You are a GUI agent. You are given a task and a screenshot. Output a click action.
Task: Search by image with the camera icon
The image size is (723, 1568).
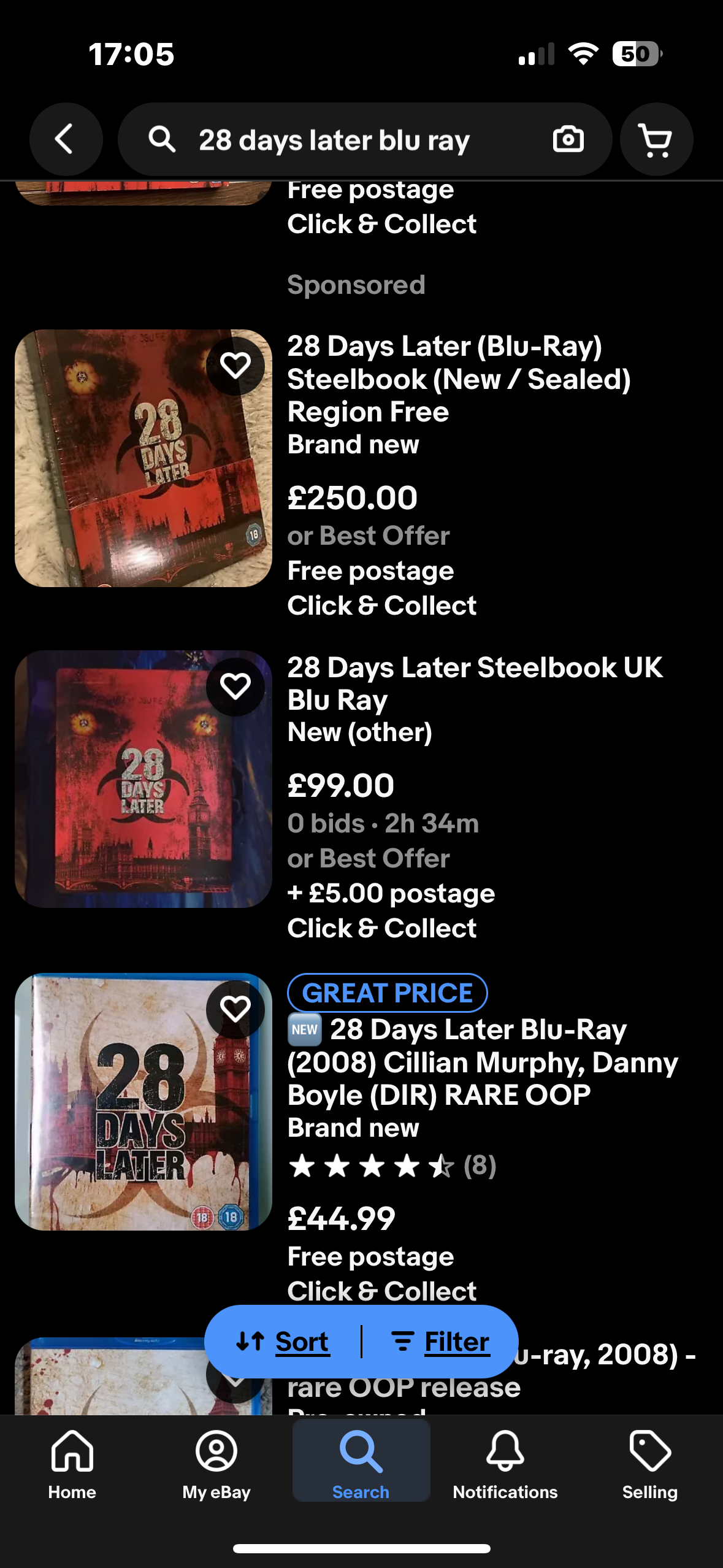tap(568, 139)
